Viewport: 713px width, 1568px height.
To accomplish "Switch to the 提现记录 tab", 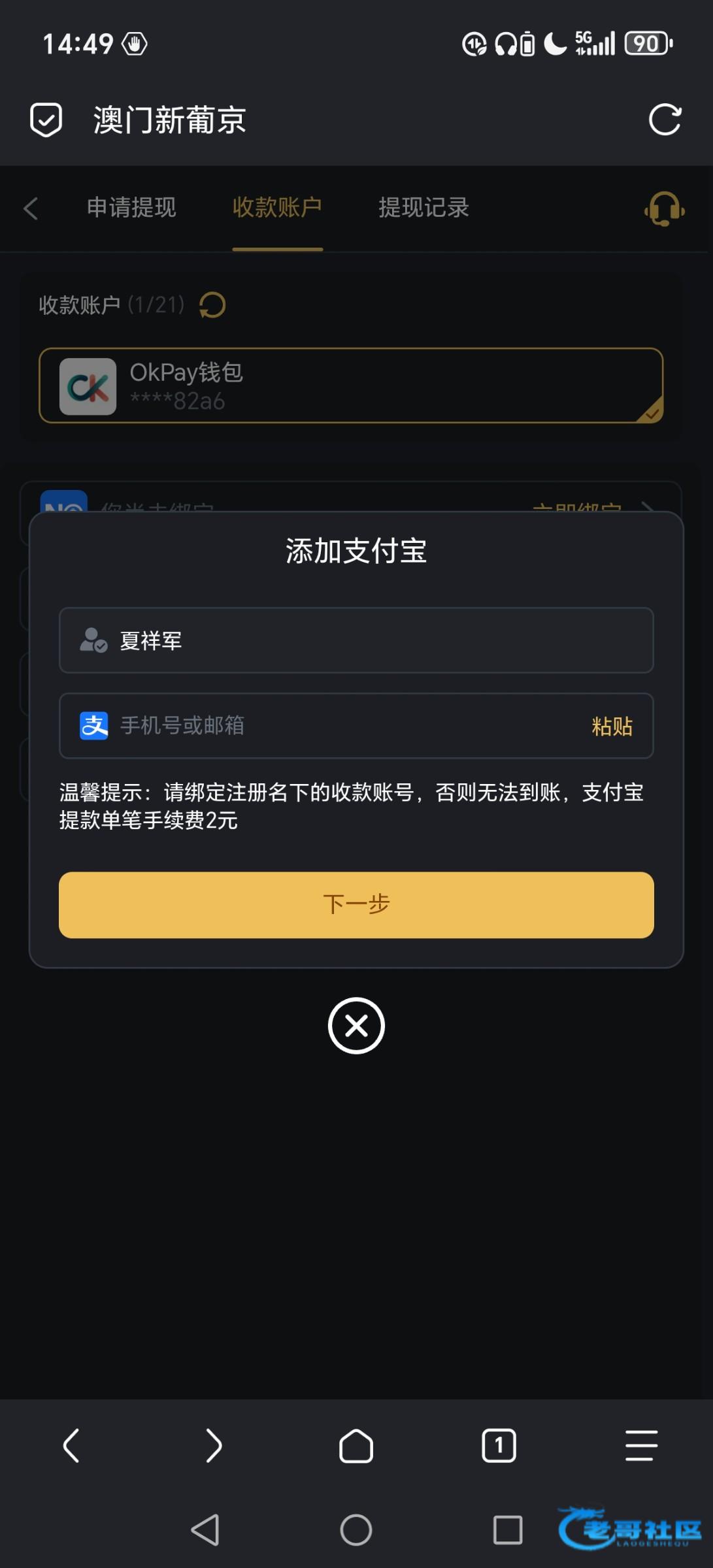I will click(x=423, y=208).
